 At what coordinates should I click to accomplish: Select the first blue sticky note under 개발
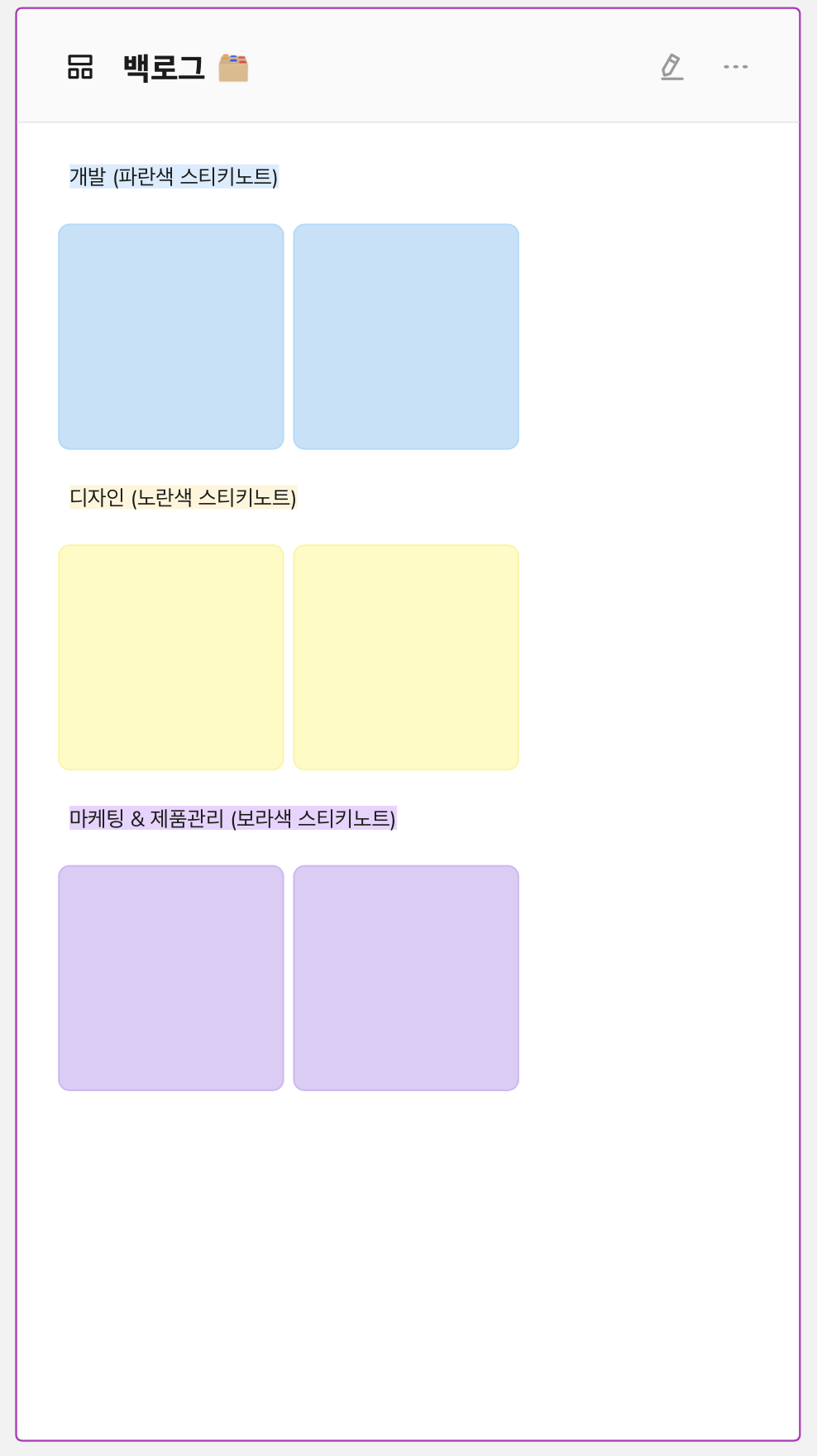171,337
